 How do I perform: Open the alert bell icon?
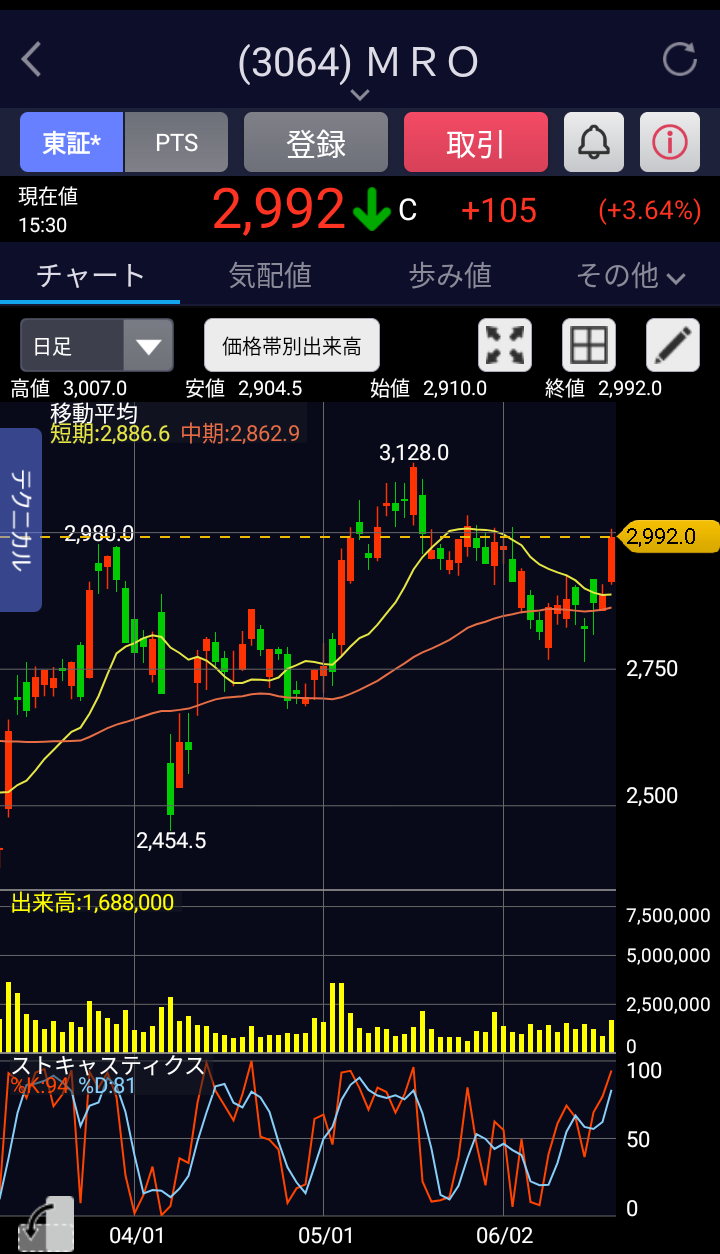[x=594, y=143]
